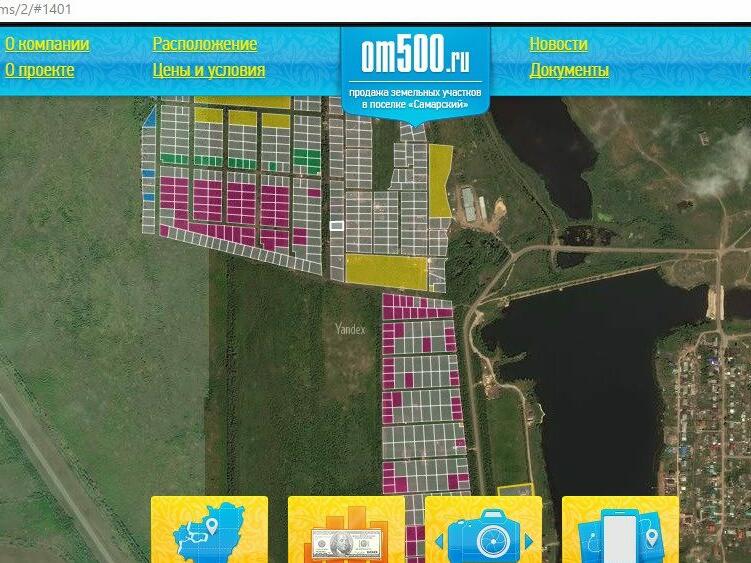
Task: Open the О компании link
Action: (x=47, y=44)
